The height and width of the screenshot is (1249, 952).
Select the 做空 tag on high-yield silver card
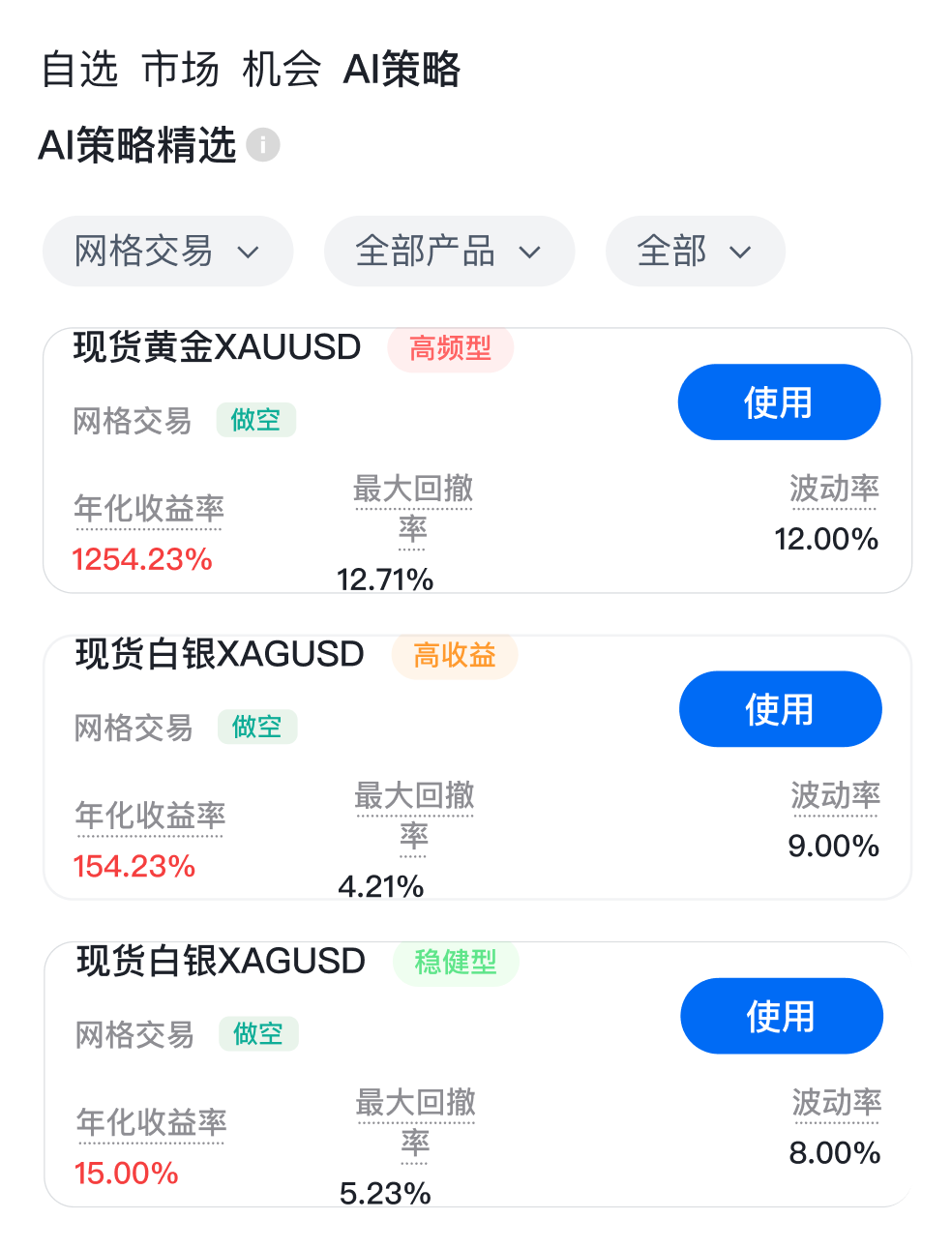point(257,727)
